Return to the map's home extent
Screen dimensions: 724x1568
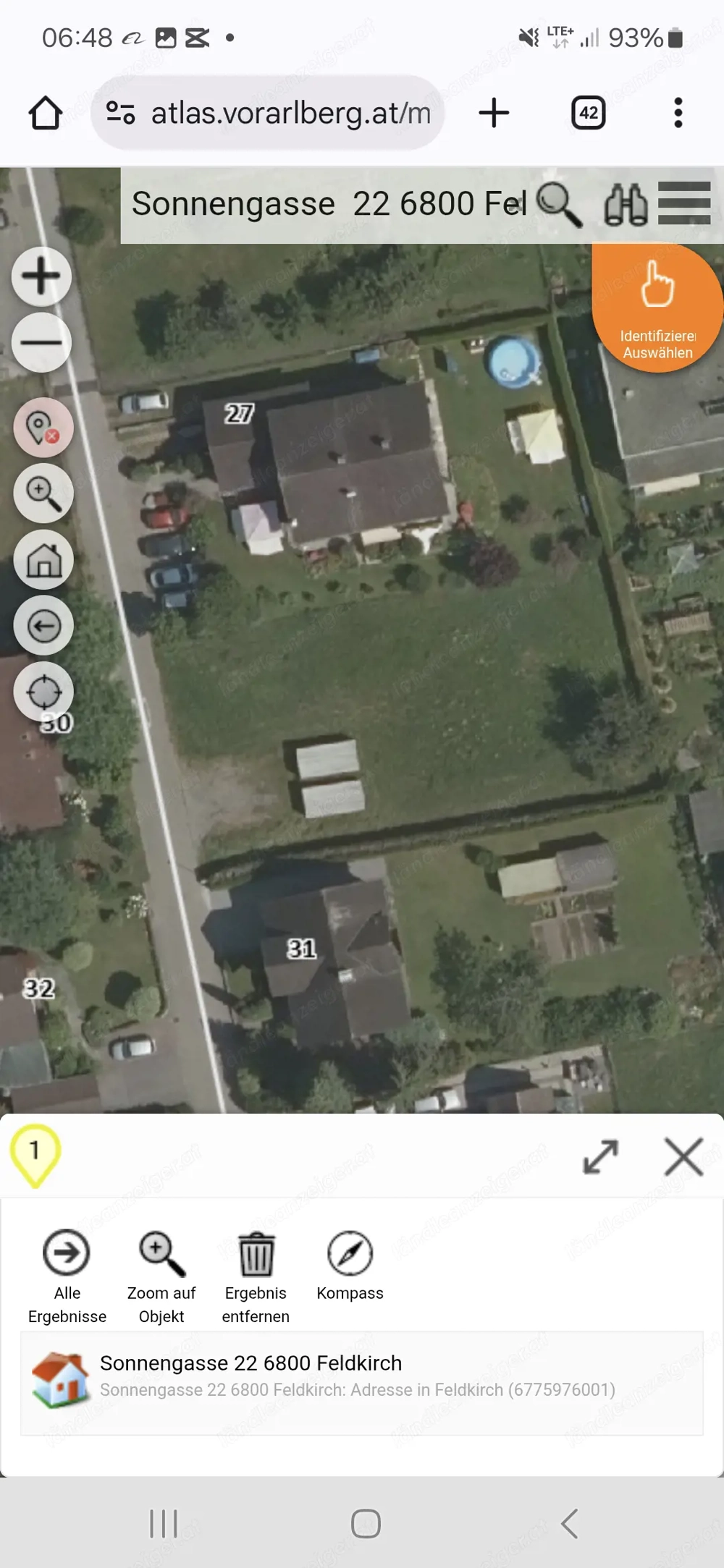[x=43, y=560]
